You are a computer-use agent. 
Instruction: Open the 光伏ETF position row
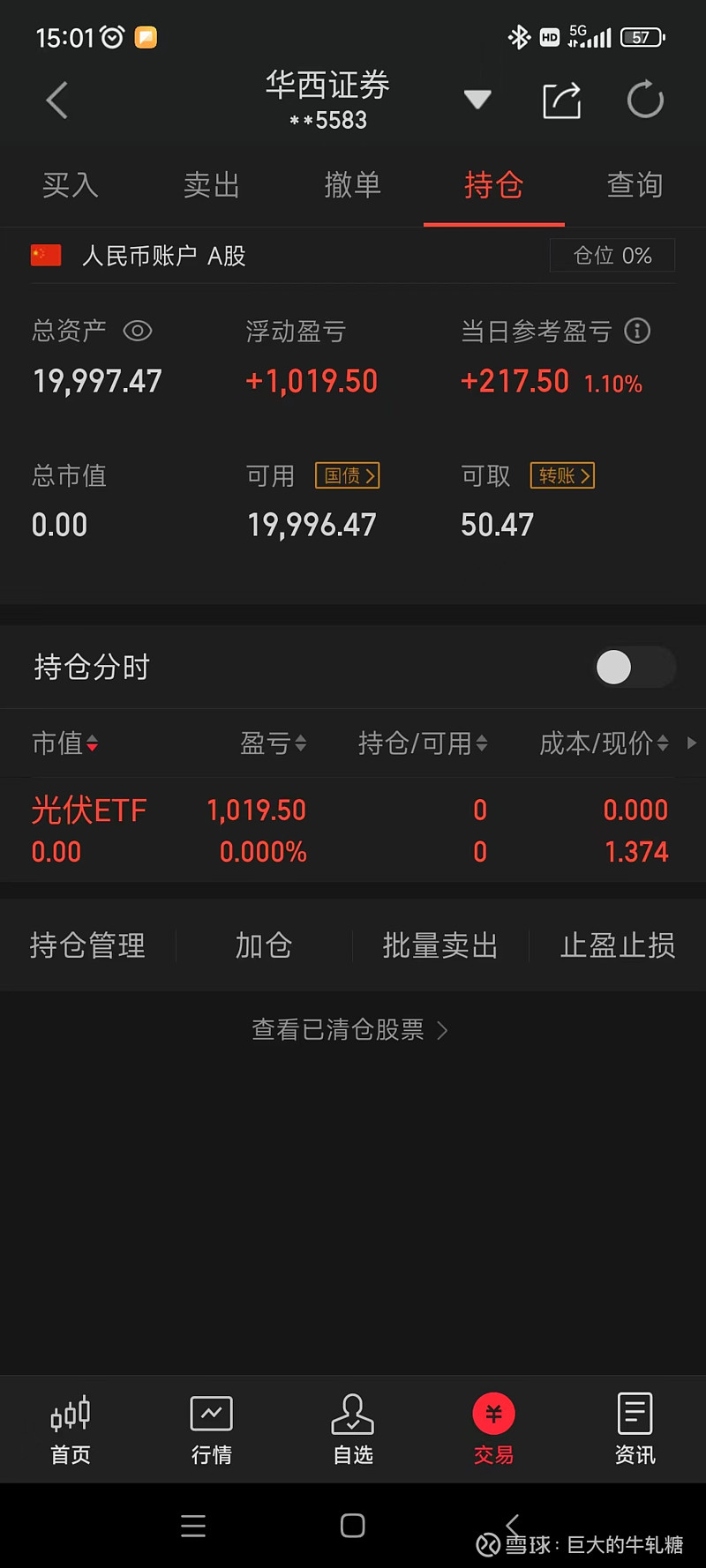[x=353, y=831]
